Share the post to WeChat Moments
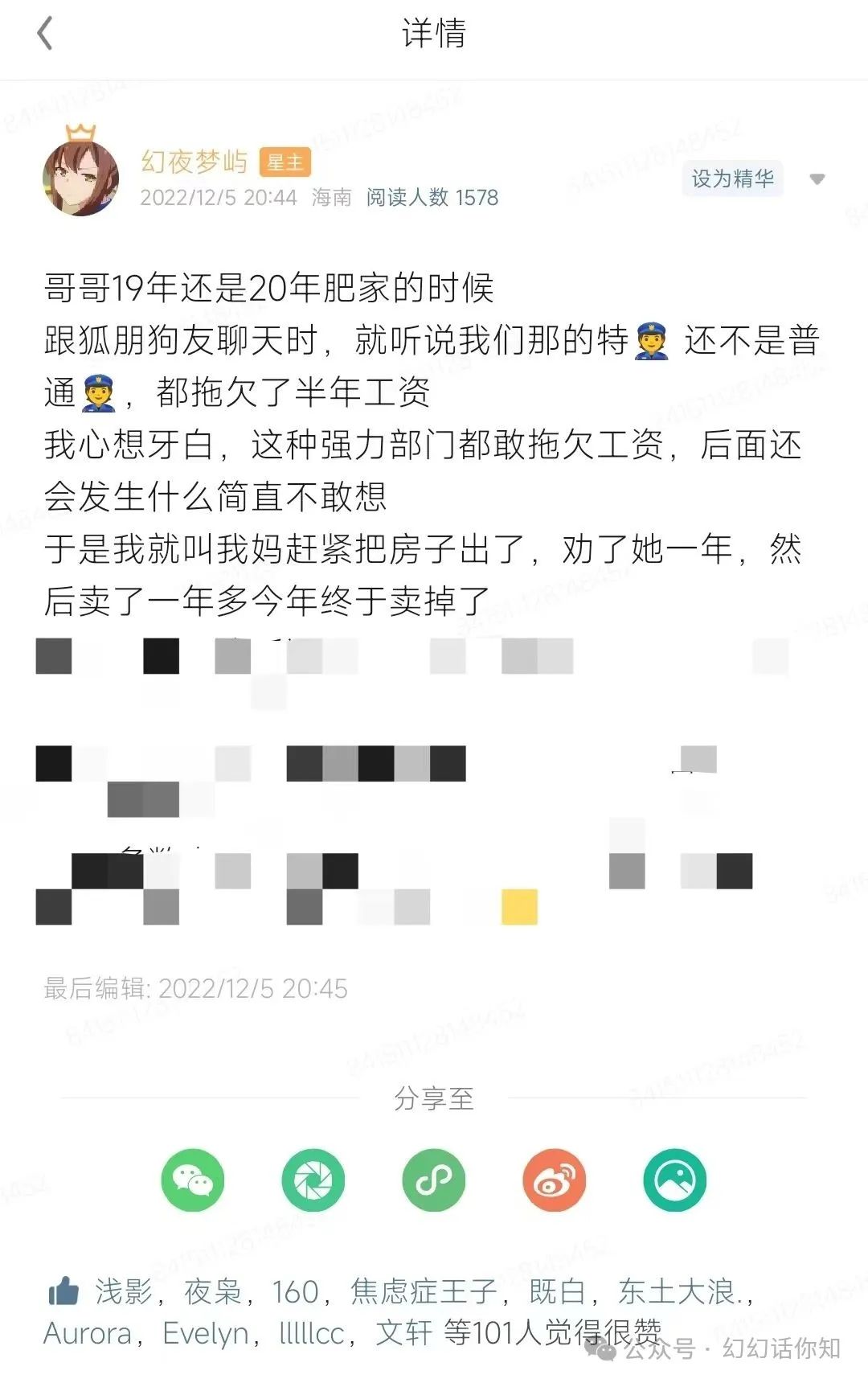Viewport: 868px width, 1383px height. click(313, 1180)
